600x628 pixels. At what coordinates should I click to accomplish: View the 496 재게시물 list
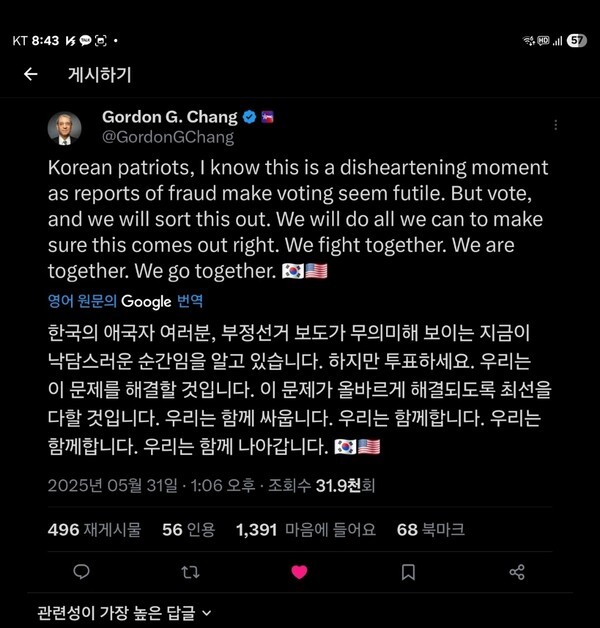click(94, 530)
